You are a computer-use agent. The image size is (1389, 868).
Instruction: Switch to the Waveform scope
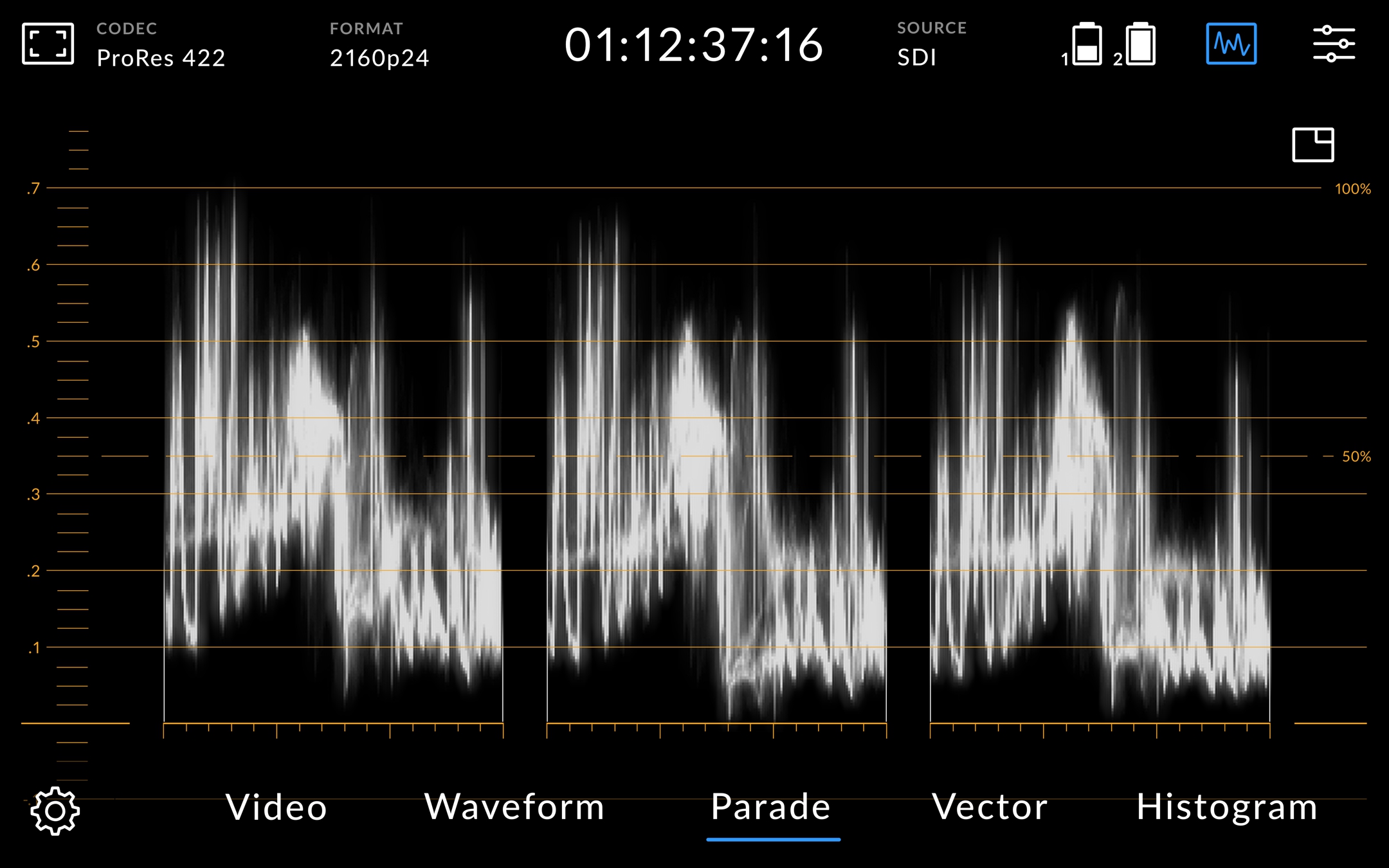click(x=514, y=807)
